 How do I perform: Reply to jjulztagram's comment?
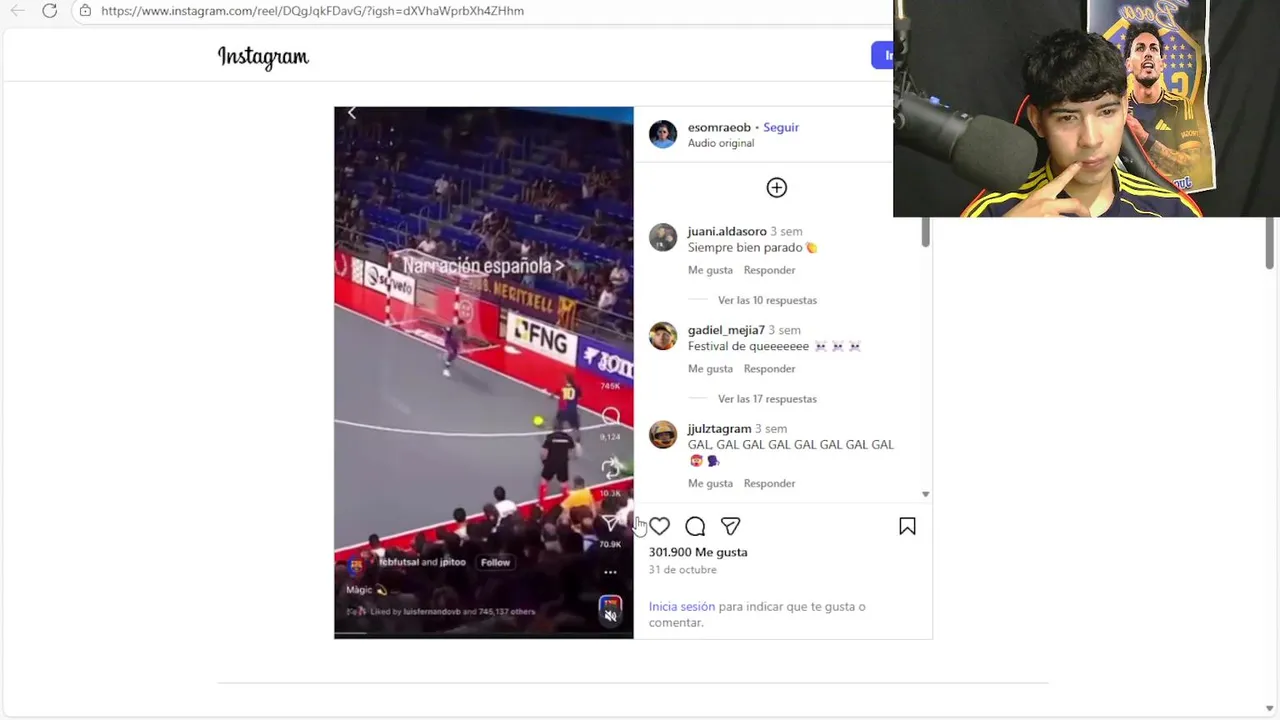tap(769, 484)
